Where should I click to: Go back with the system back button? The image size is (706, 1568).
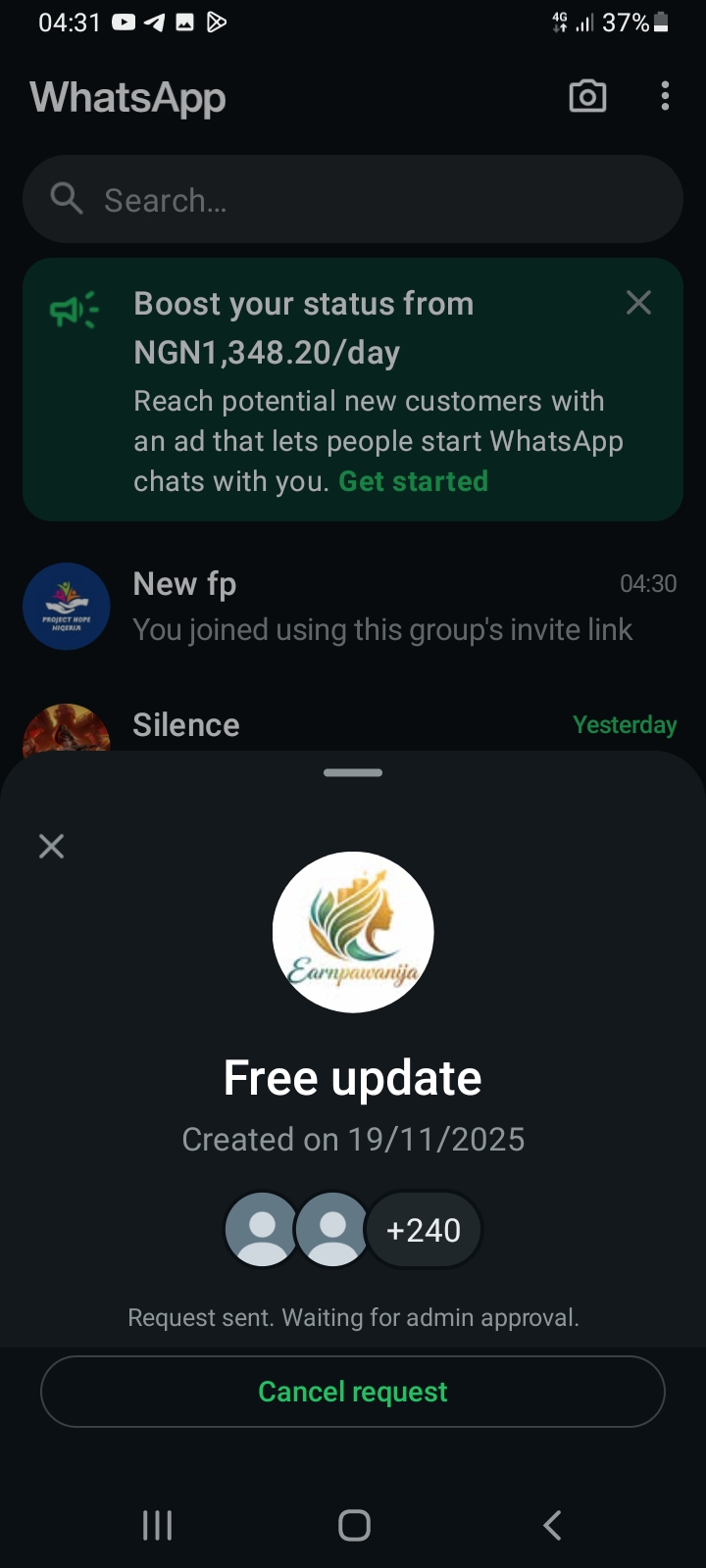click(x=552, y=1525)
